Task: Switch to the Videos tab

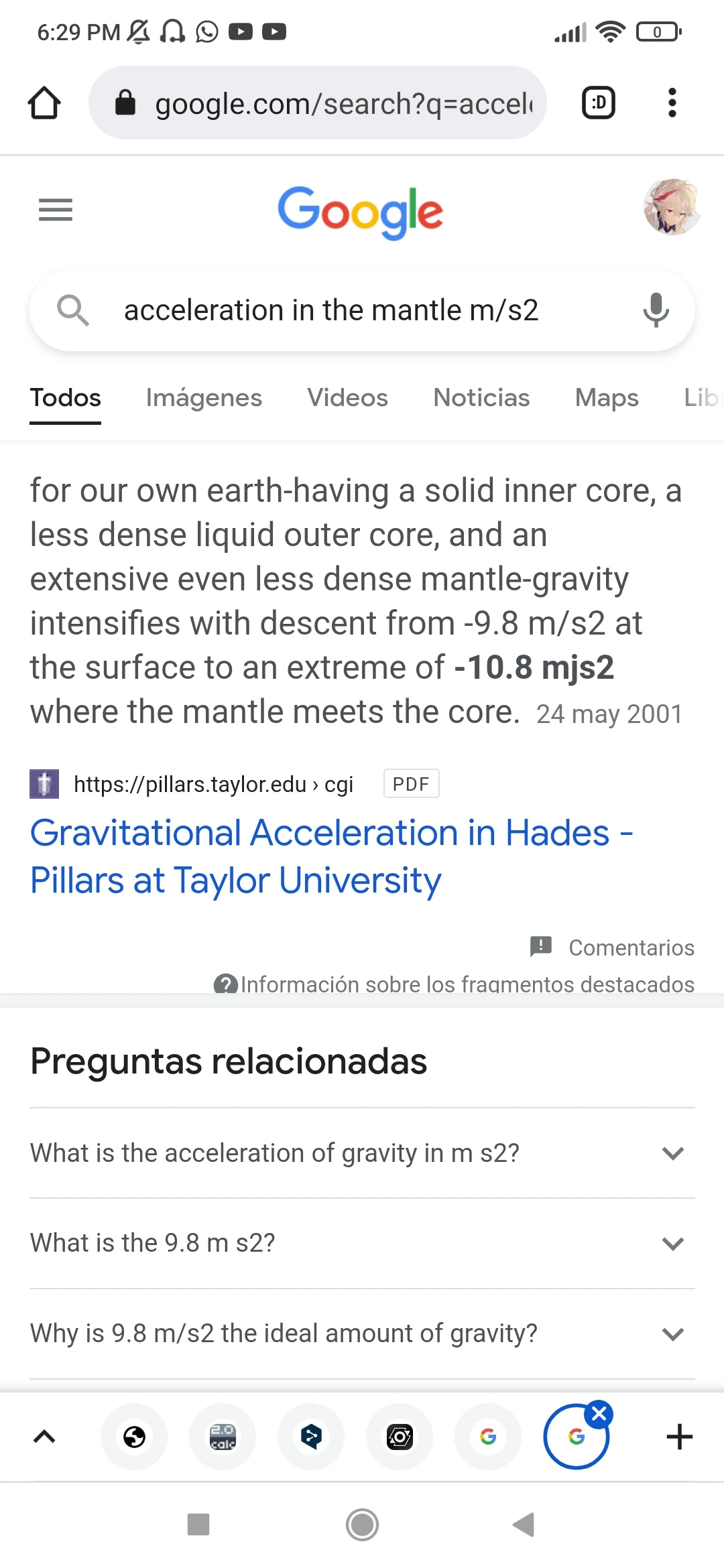Action: (347, 398)
